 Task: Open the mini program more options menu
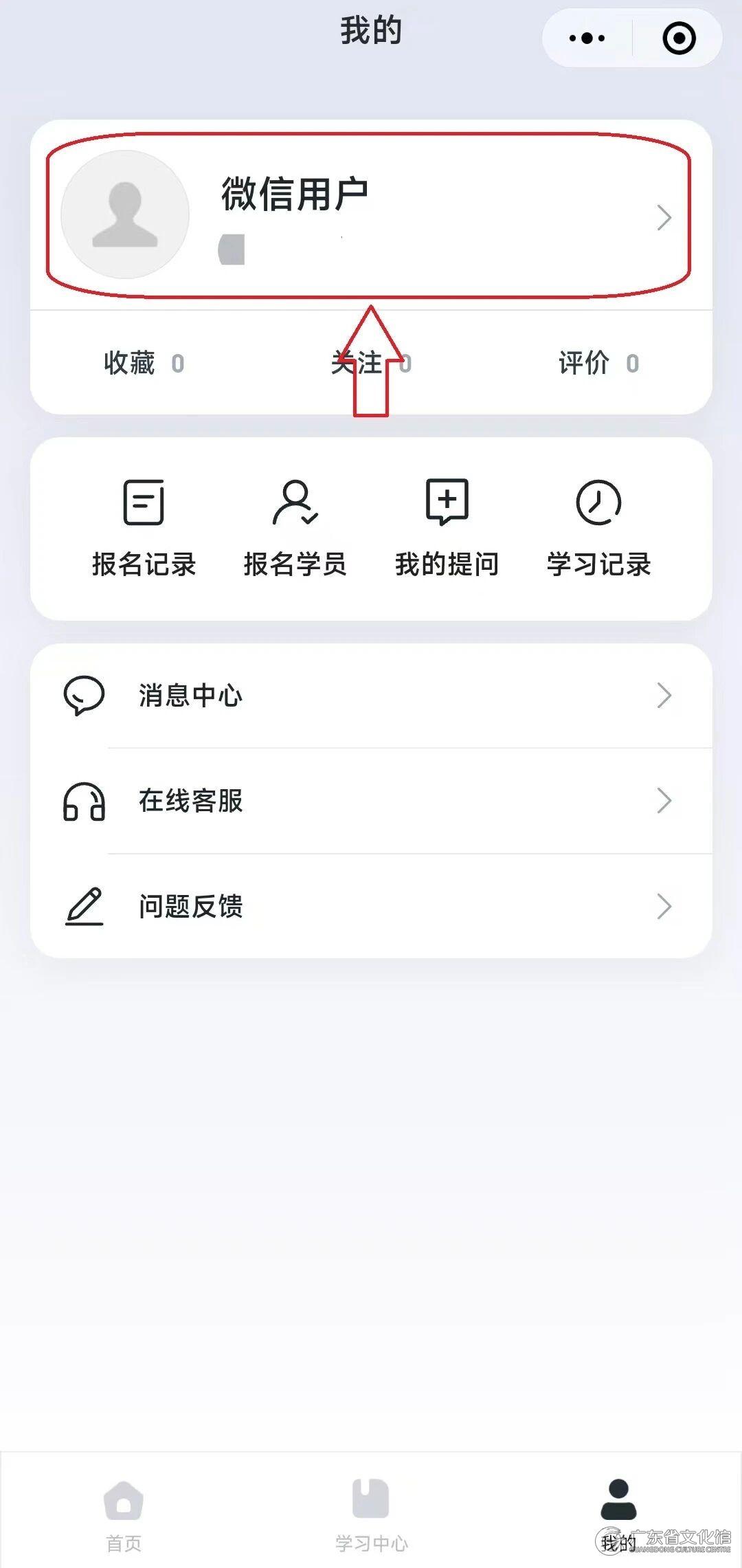click(x=587, y=38)
